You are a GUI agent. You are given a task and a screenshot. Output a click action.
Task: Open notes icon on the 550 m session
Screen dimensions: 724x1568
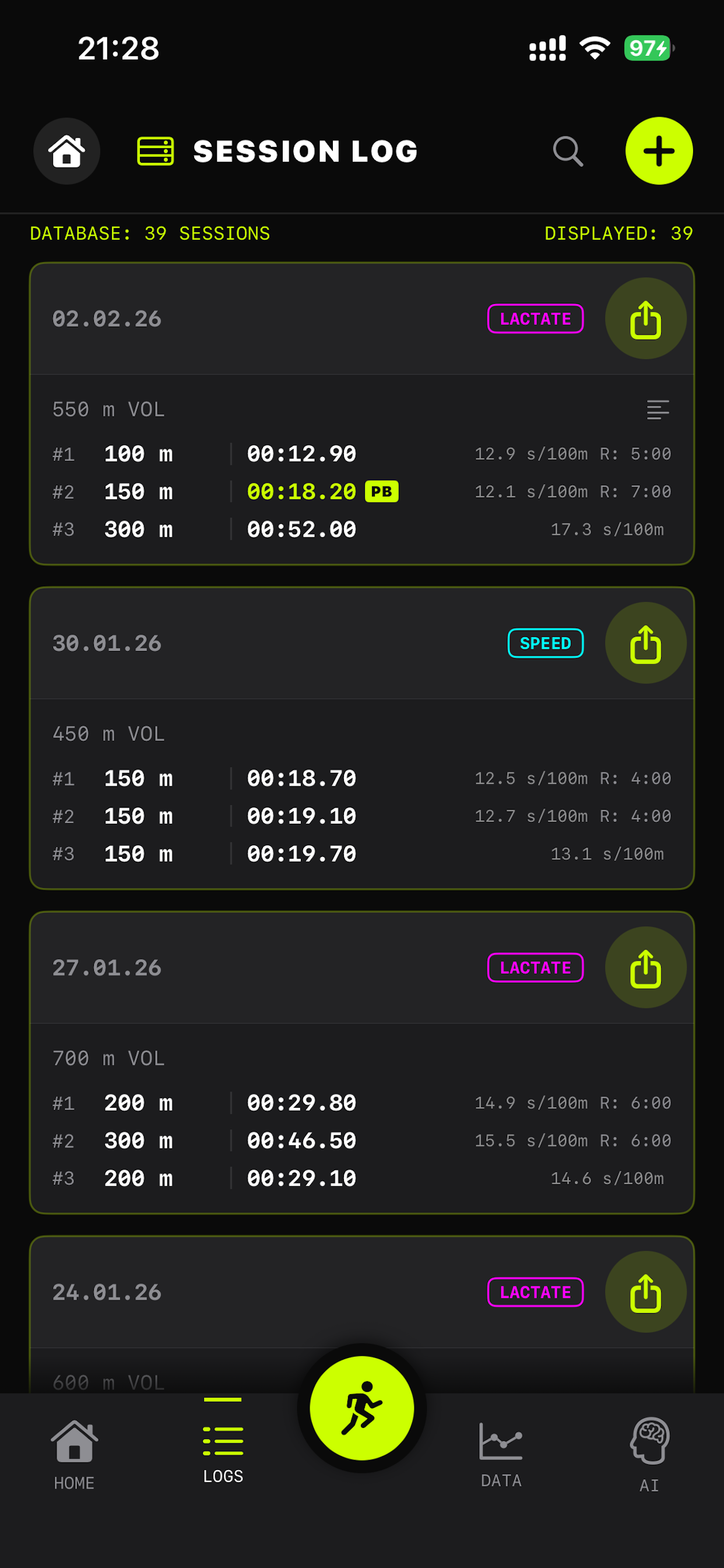[658, 409]
